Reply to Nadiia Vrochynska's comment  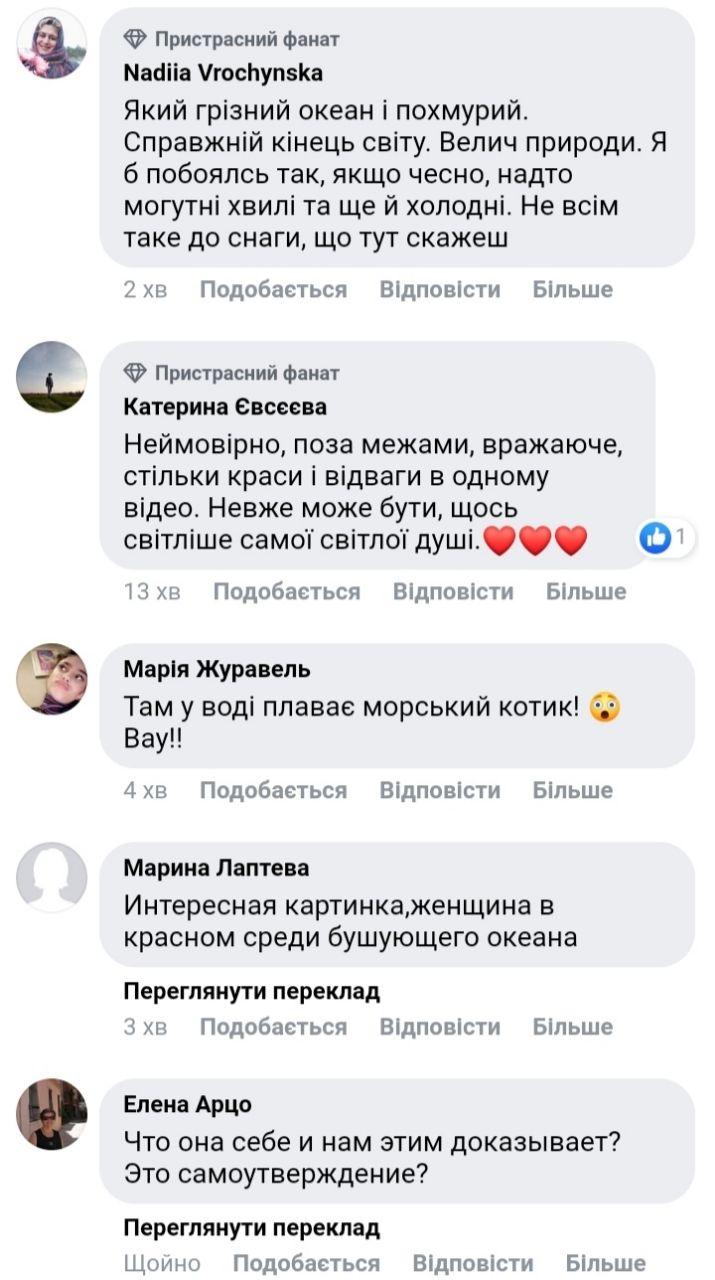pyautogui.click(x=439, y=290)
